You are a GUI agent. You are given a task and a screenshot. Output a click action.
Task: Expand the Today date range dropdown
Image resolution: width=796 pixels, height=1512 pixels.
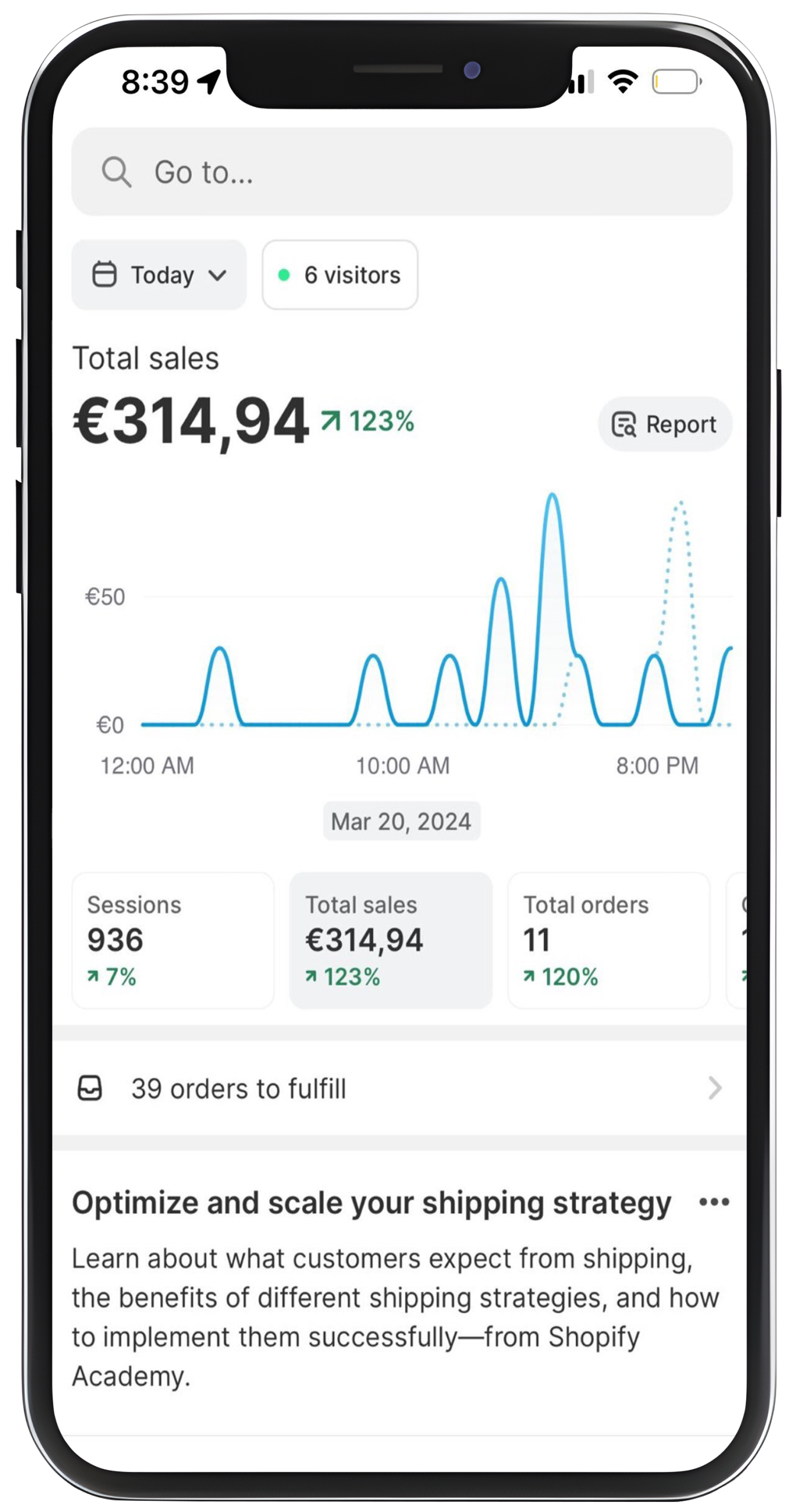[x=159, y=275]
